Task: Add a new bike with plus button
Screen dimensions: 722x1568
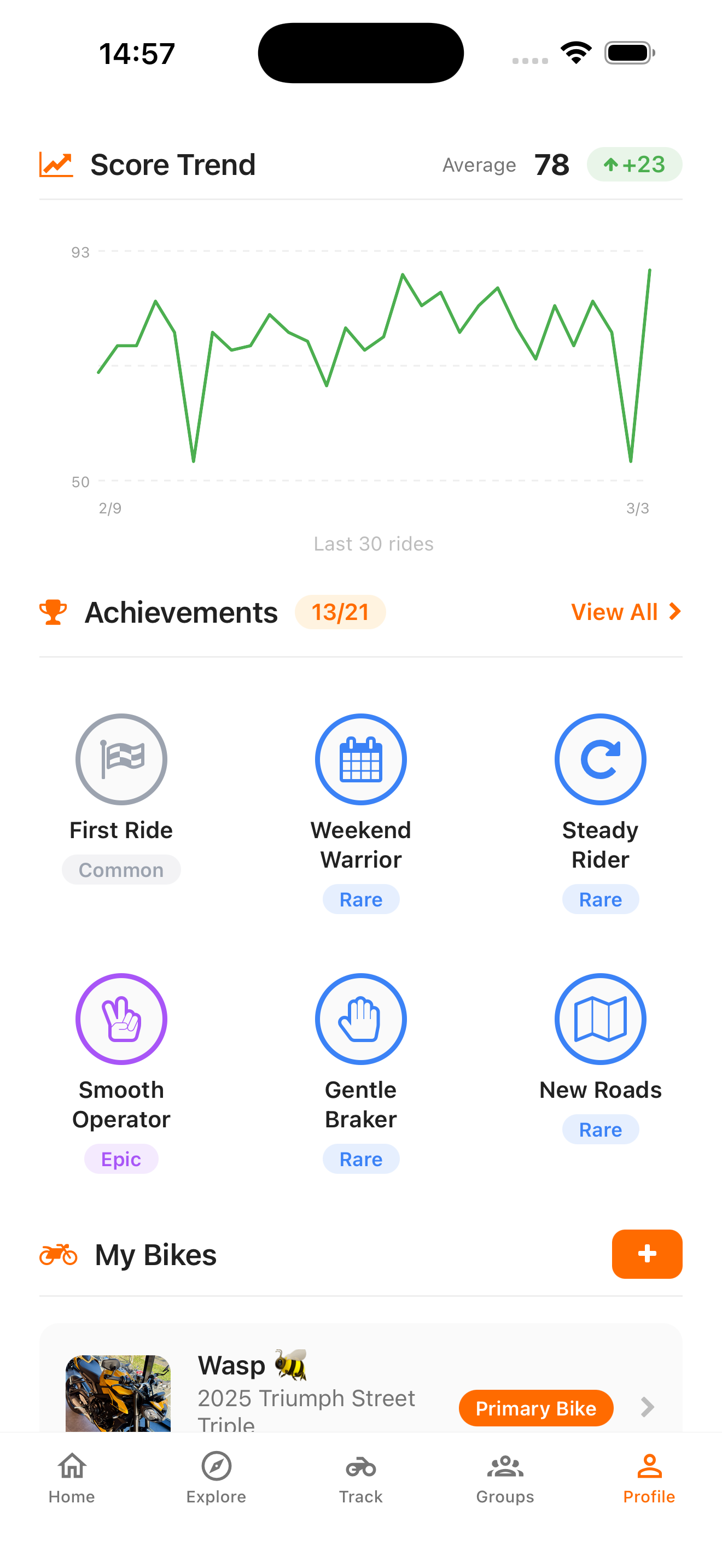Action: coord(647,1253)
